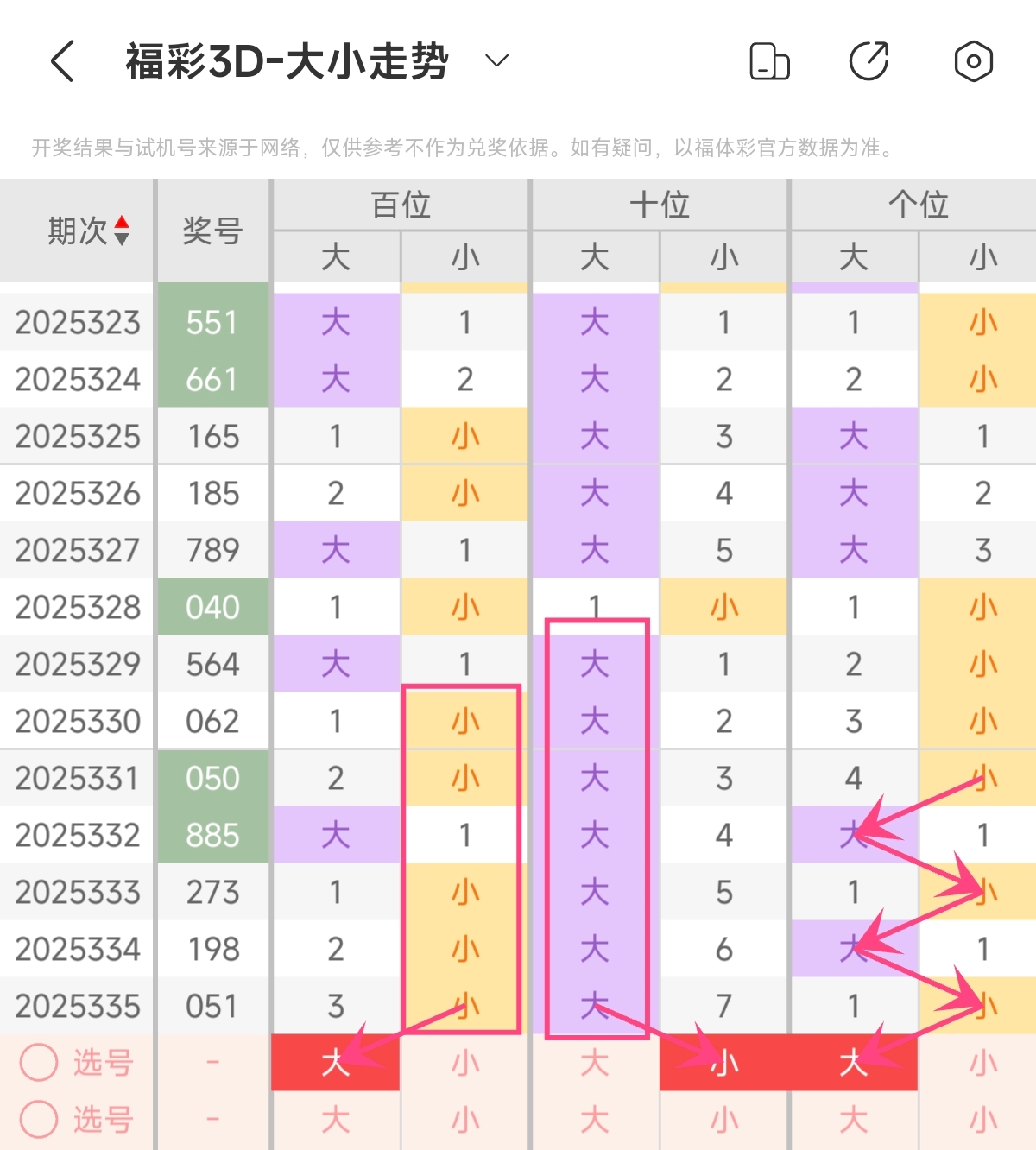Viewport: 1036px width, 1150px height.
Task: Deselect red 大 under 个位 in the first 选号 row
Action: pyautogui.click(x=854, y=1063)
